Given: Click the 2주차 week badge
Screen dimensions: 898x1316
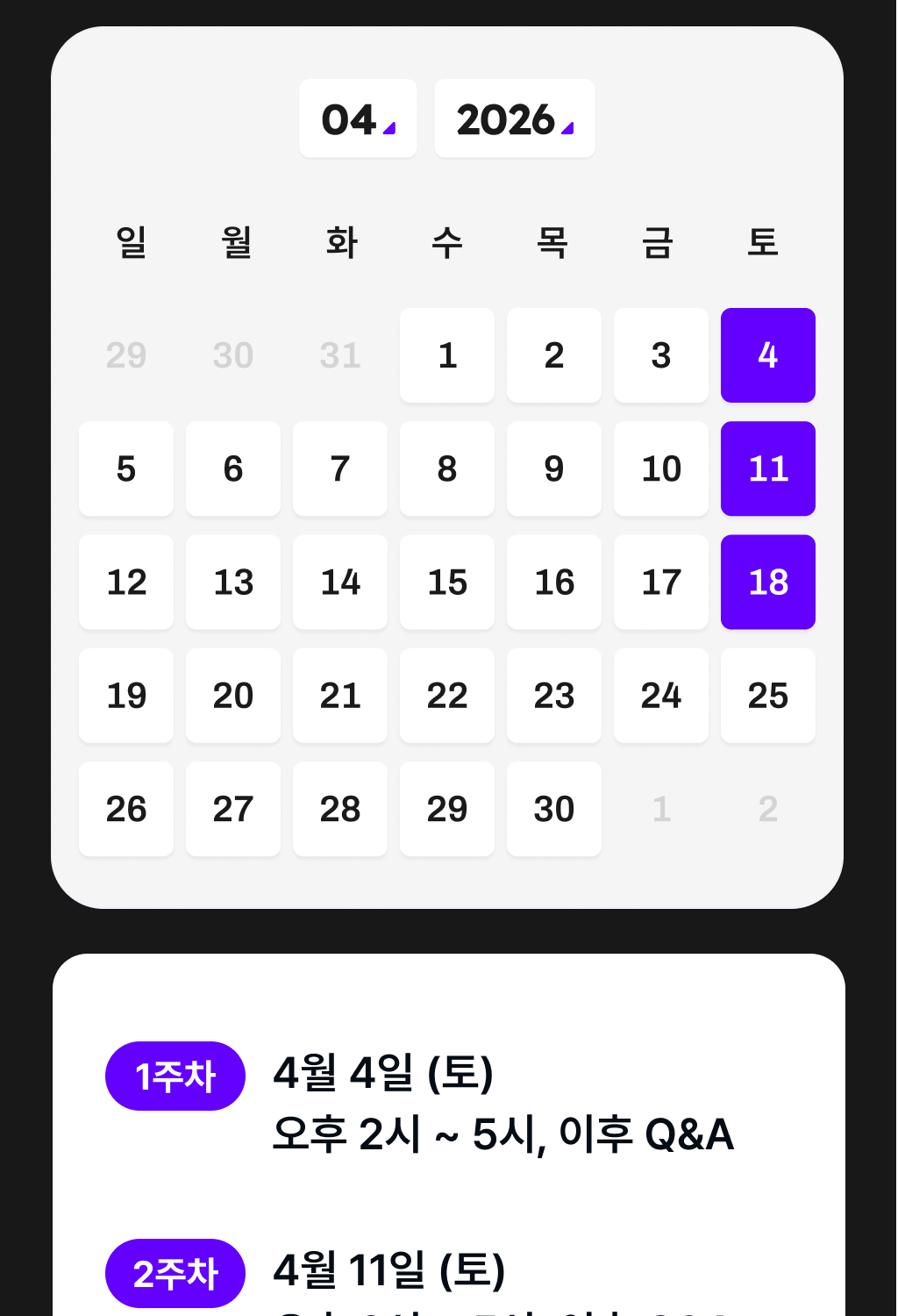Looking at the screenshot, I should [175, 1272].
